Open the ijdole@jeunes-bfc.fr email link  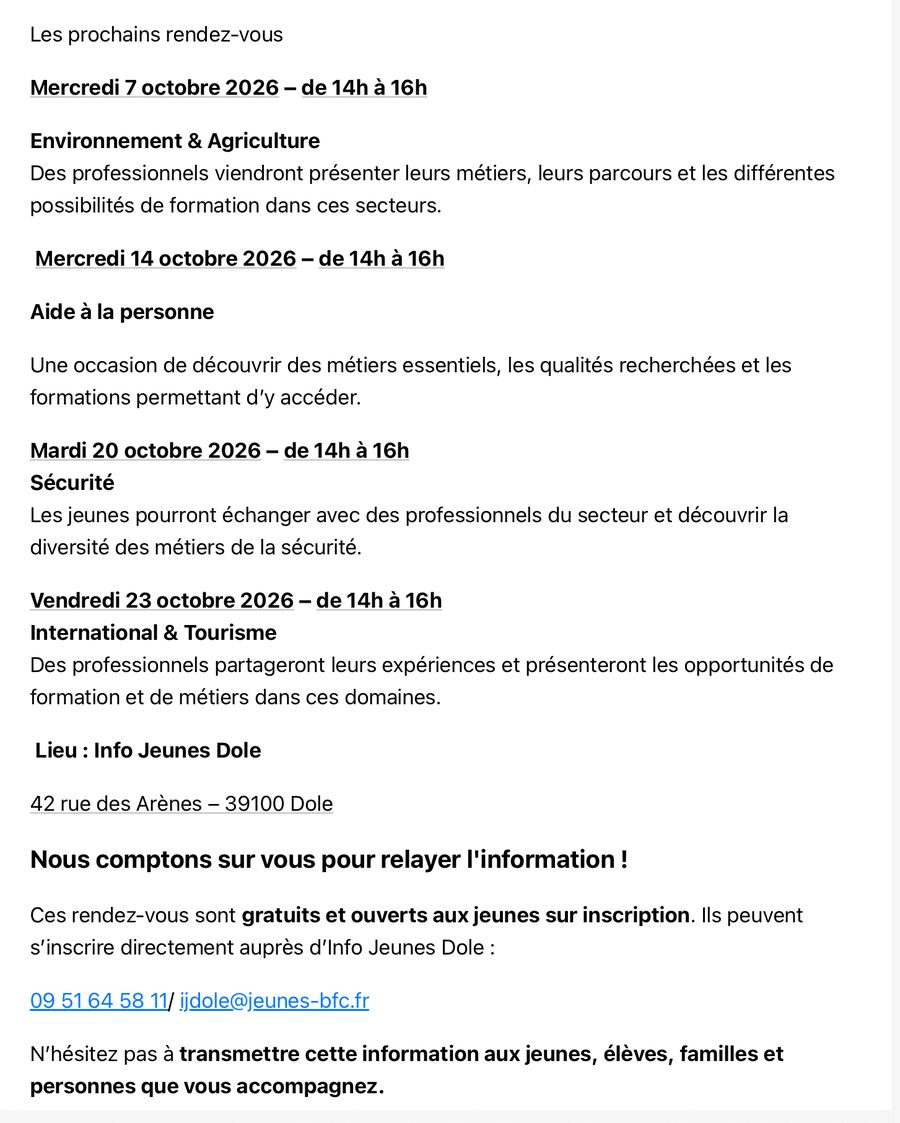click(274, 1001)
